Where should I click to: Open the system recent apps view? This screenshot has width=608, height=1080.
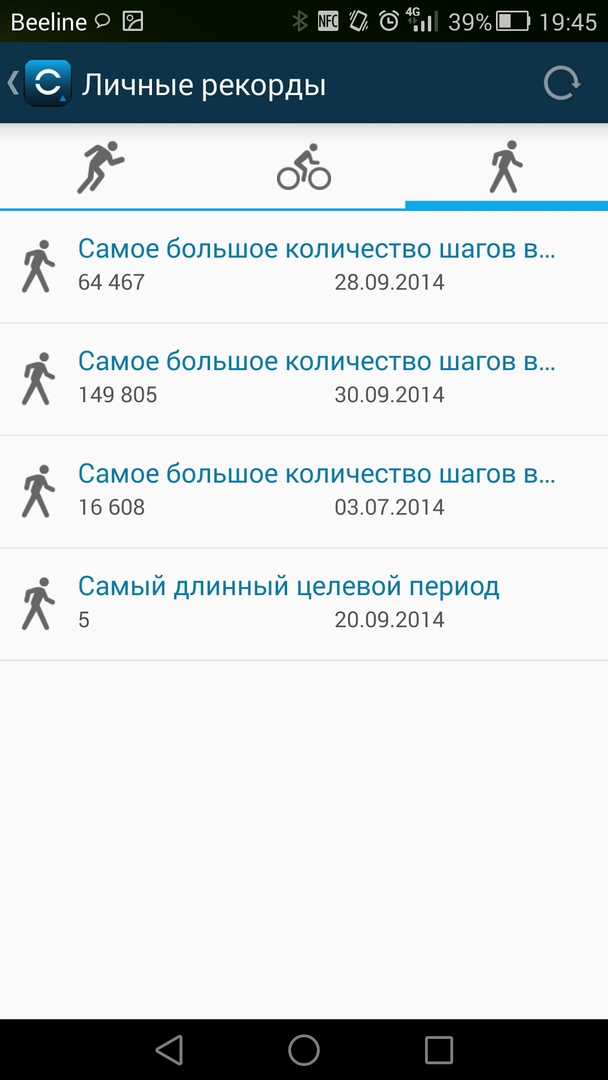pyautogui.click(x=439, y=1049)
